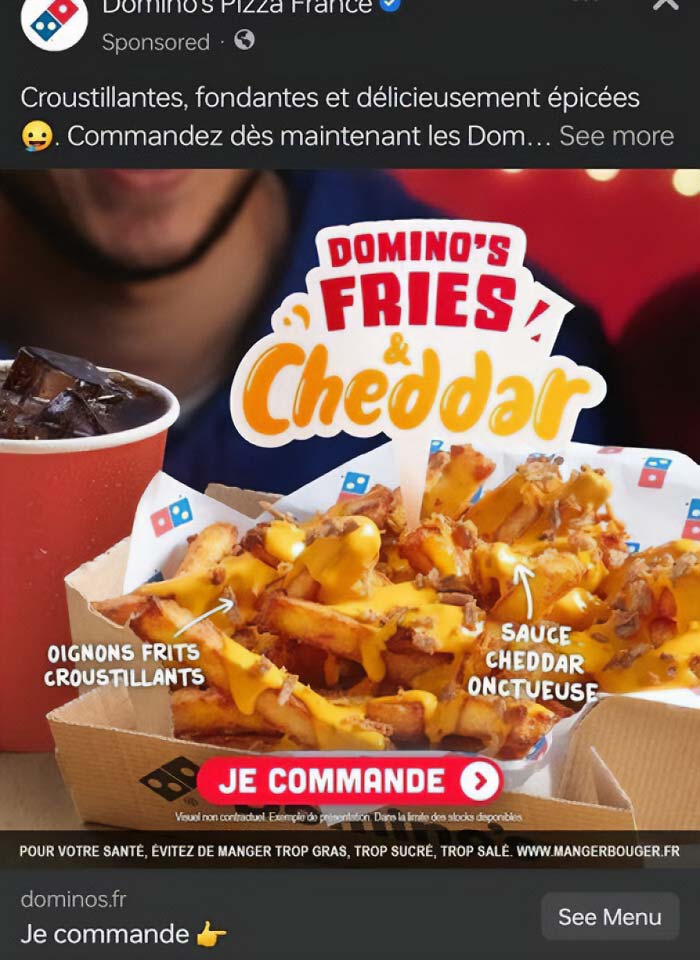Dismiss the sponsored Domino's post
The image size is (700, 960).
[665, 6]
